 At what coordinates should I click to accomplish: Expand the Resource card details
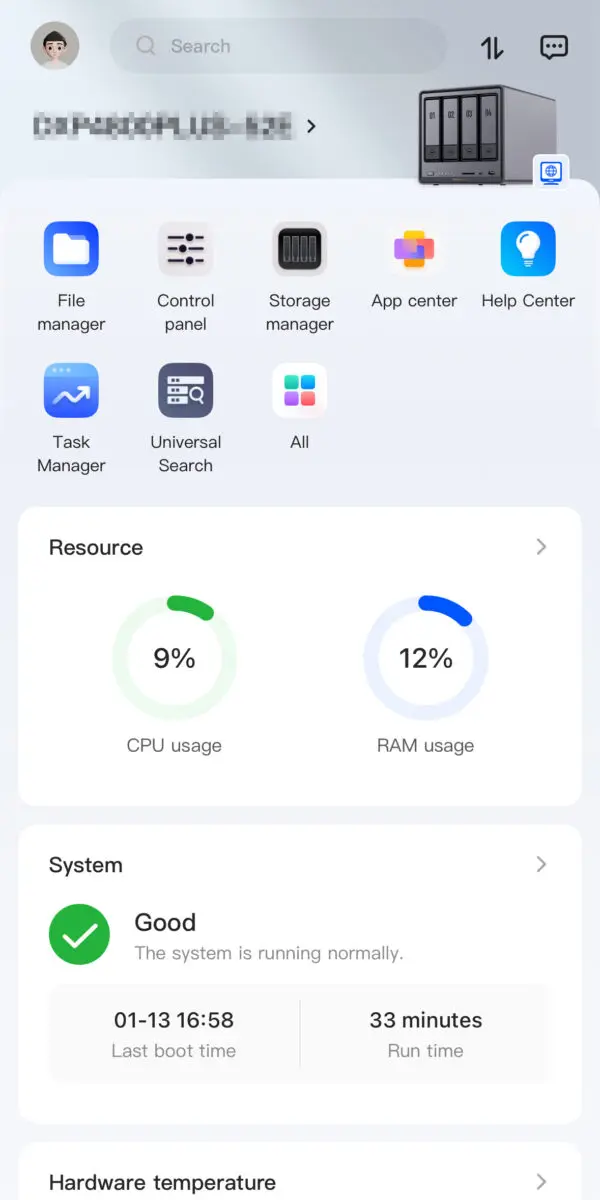click(x=541, y=547)
